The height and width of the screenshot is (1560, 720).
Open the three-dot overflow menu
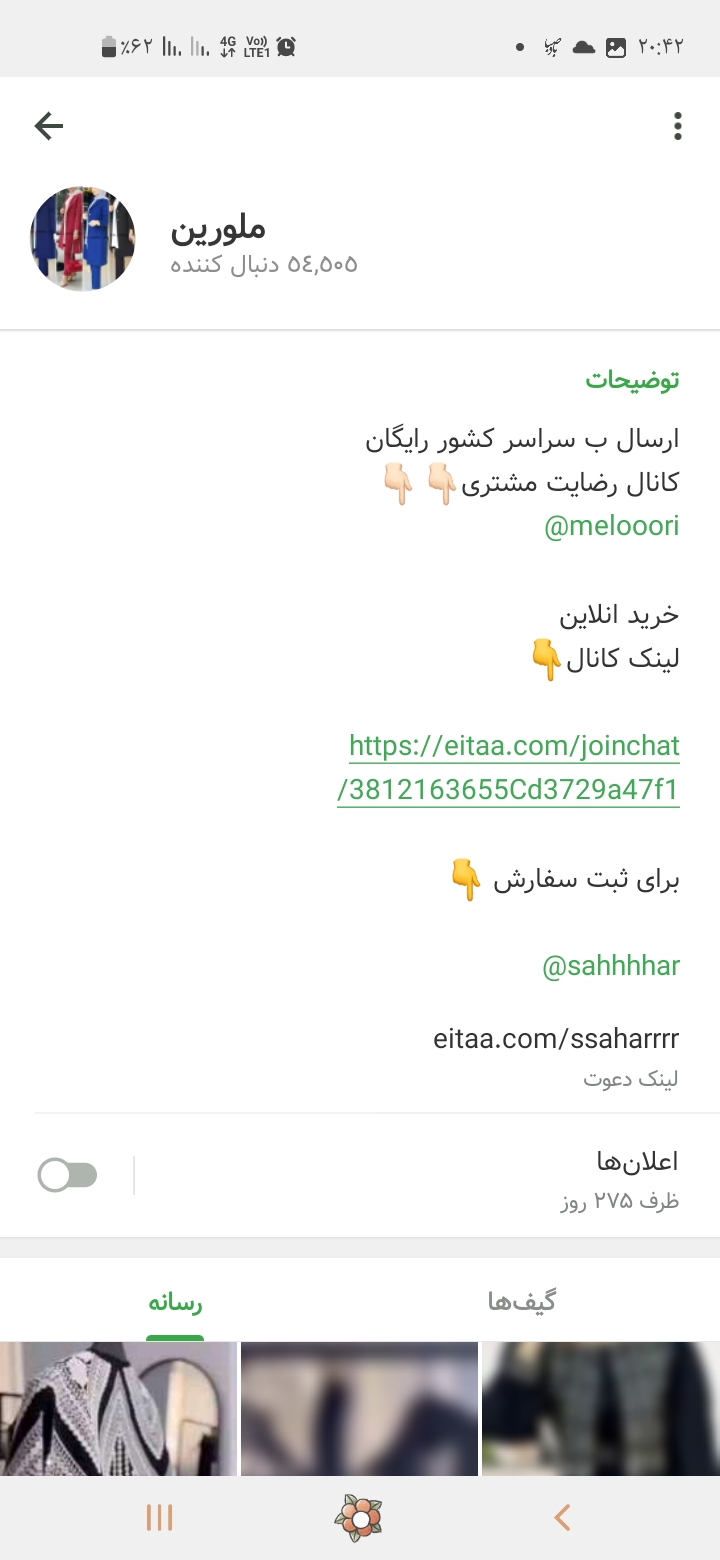pyautogui.click(x=678, y=126)
